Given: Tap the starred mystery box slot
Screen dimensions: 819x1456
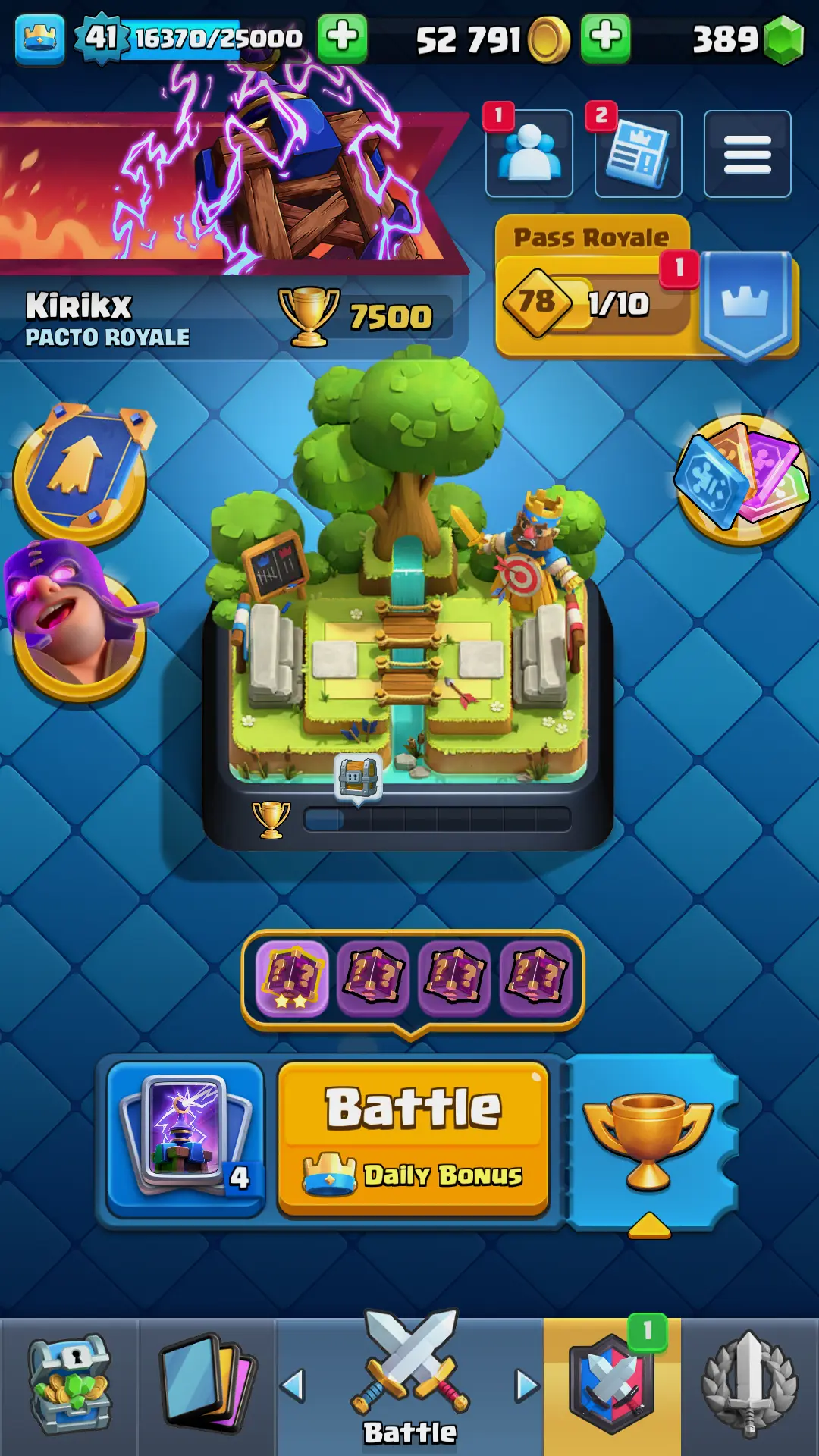Looking at the screenshot, I should (x=292, y=978).
